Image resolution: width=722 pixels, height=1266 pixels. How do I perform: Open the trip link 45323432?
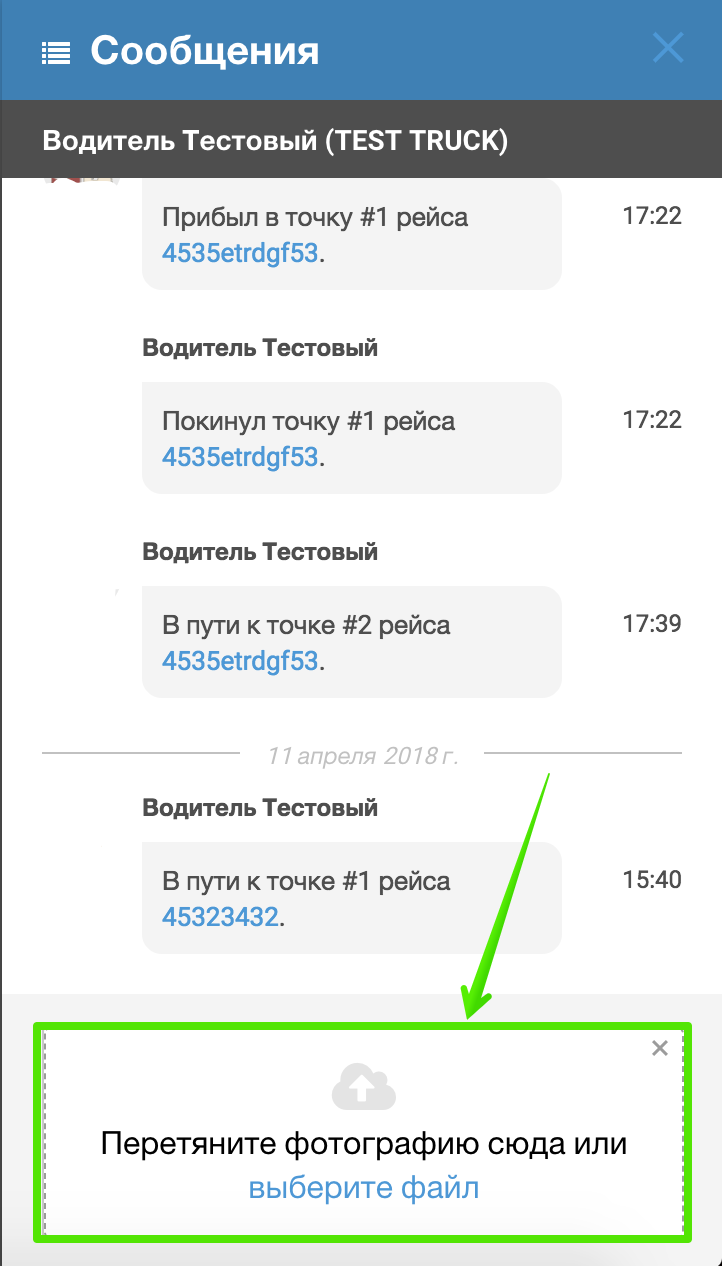point(220,917)
